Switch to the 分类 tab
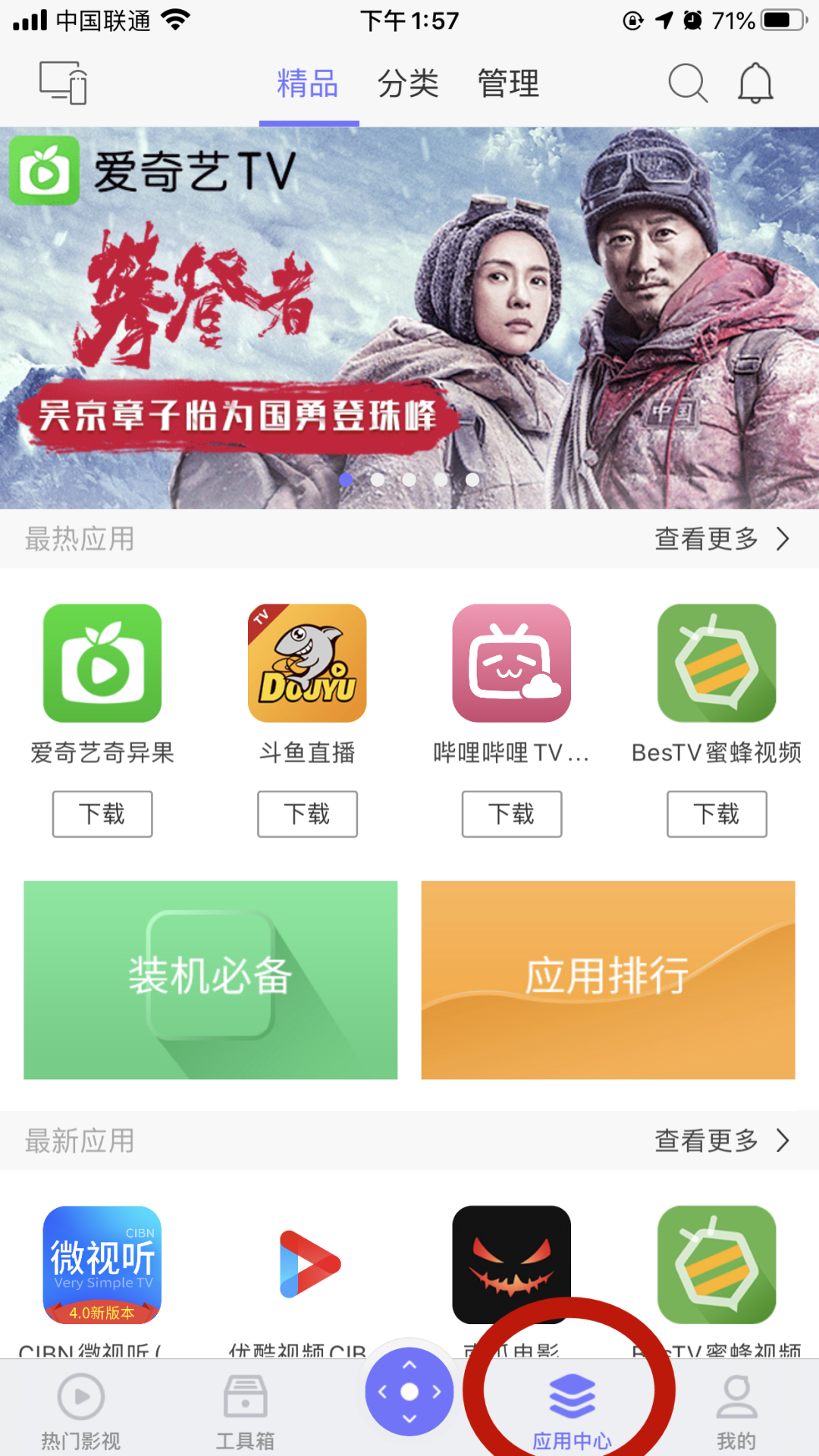Image resolution: width=819 pixels, height=1456 pixels. [408, 83]
